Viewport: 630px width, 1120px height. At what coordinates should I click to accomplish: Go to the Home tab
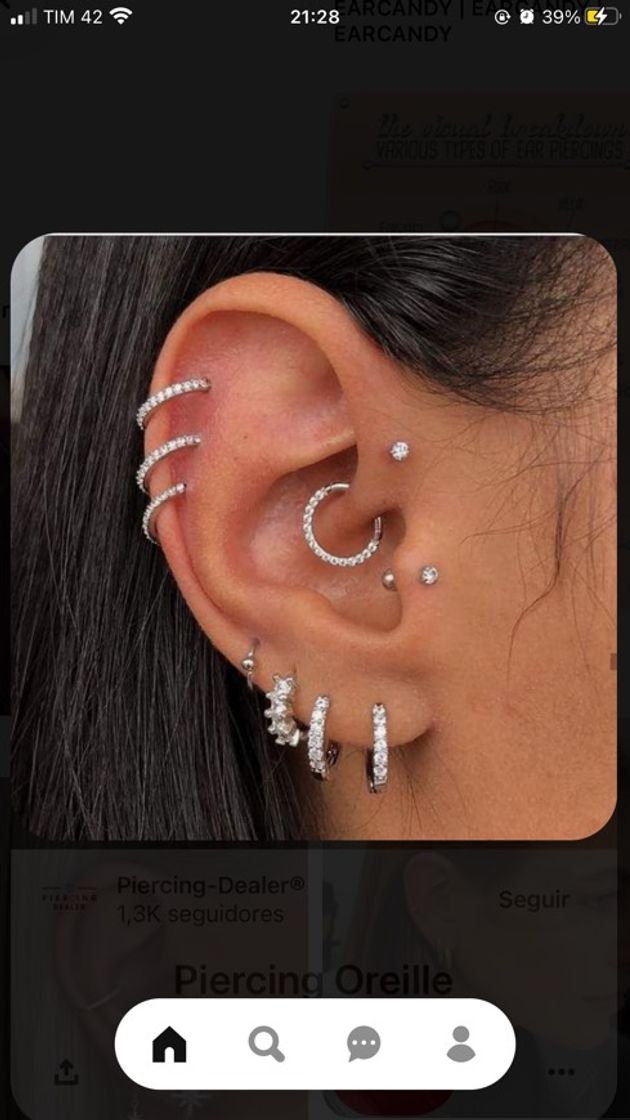169,1044
